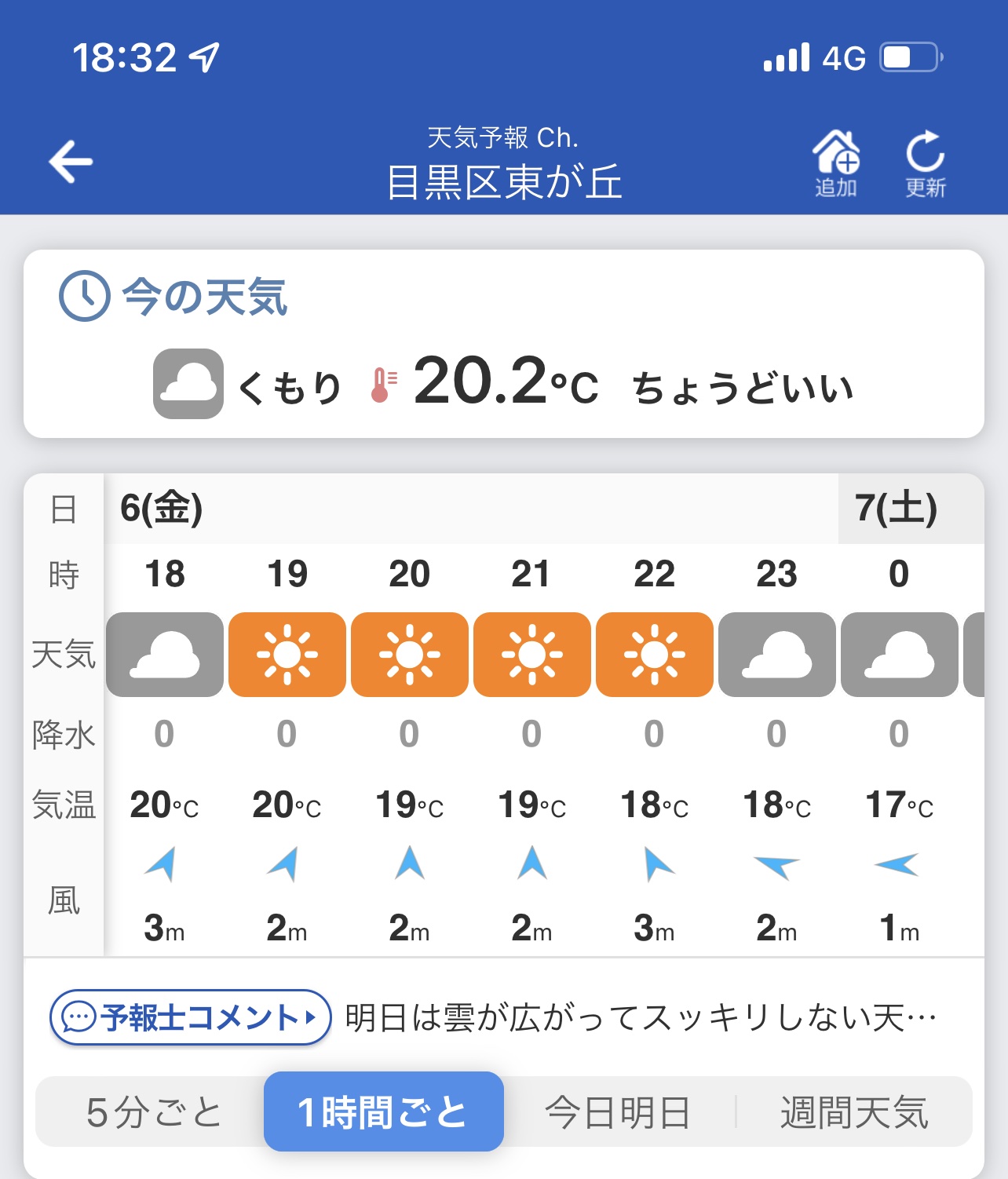Open the 週間天気 weekly forecast tab
Viewport: 1008px width, 1179px height.
854,1112
